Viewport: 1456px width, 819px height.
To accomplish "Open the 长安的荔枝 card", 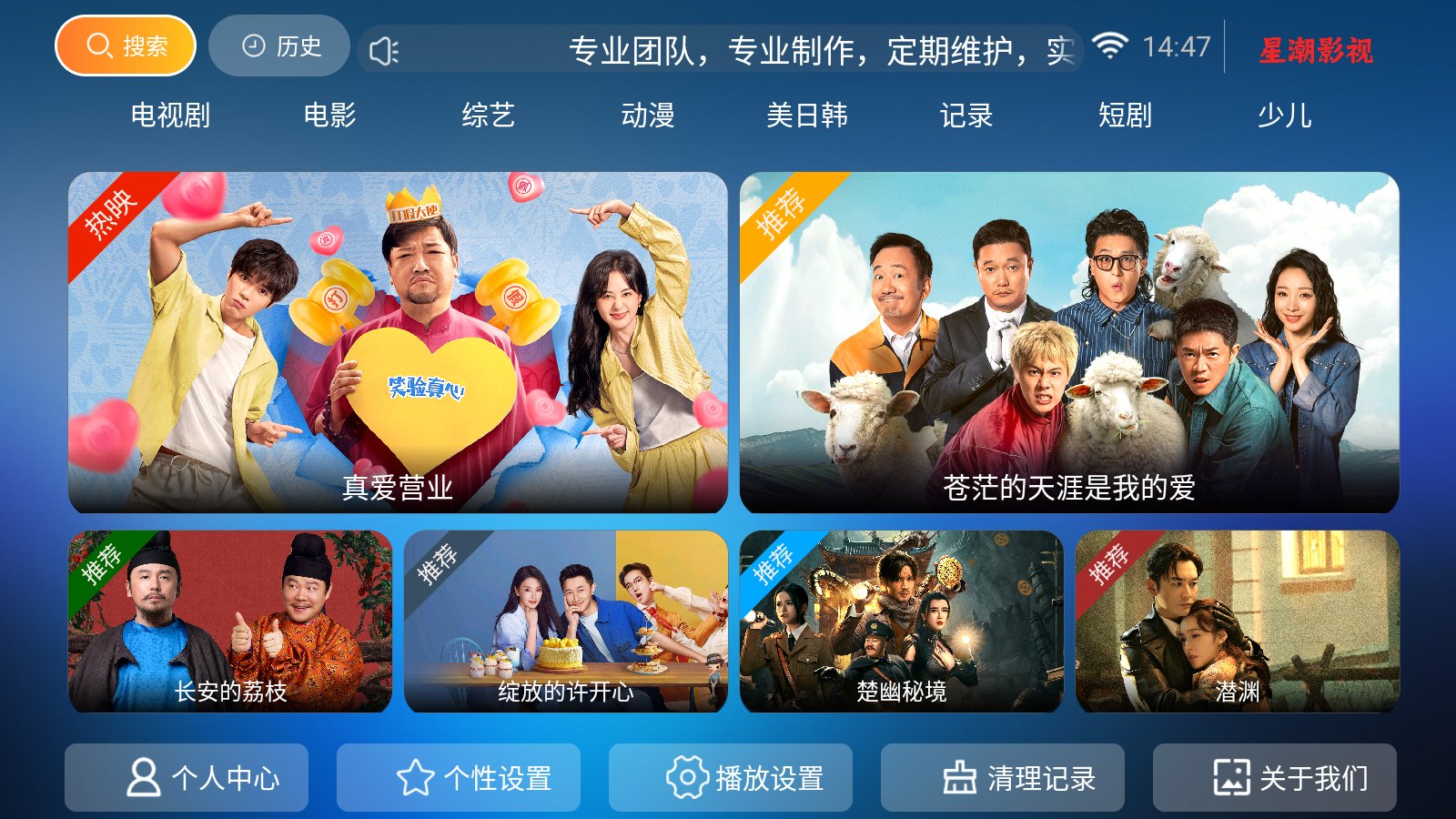I will click(x=230, y=622).
